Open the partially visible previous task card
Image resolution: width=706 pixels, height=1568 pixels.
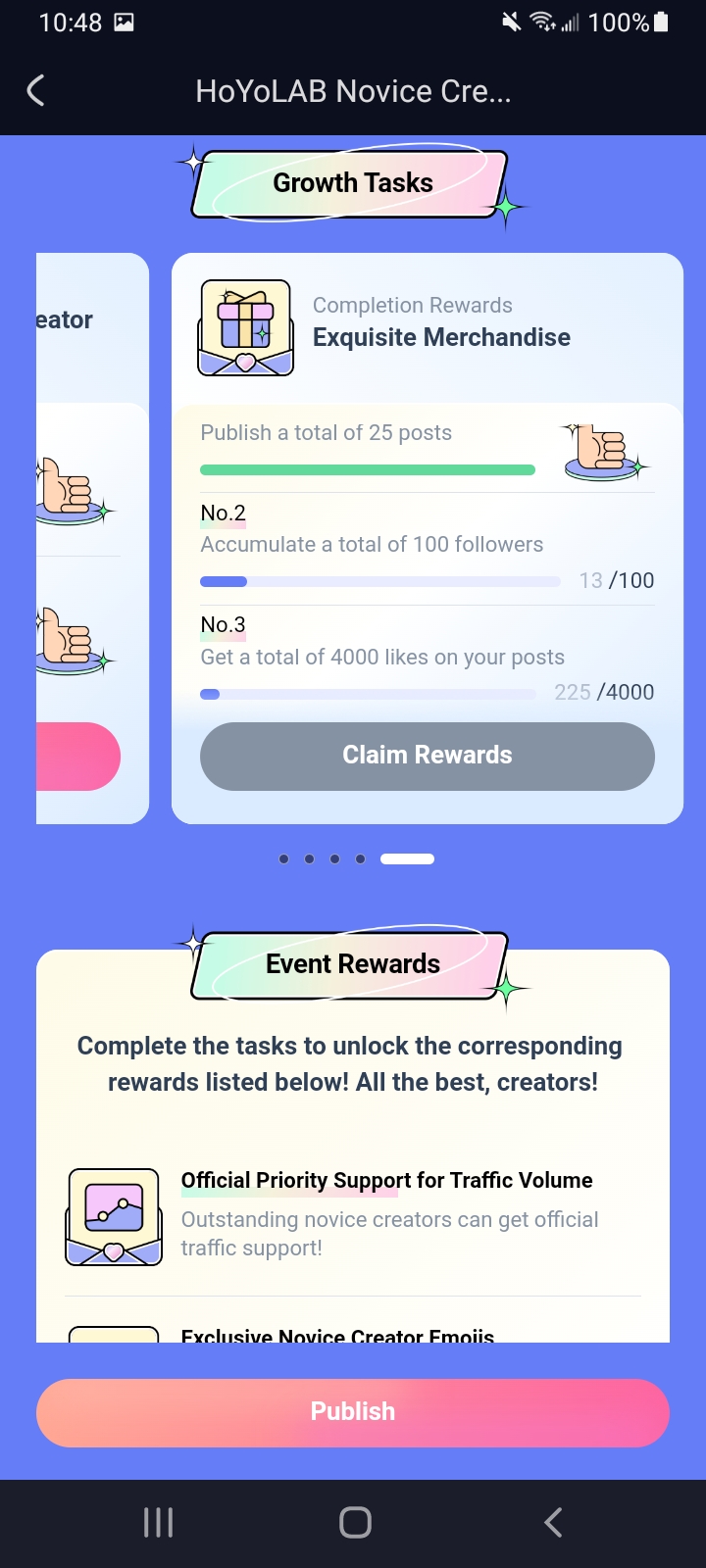[92, 539]
